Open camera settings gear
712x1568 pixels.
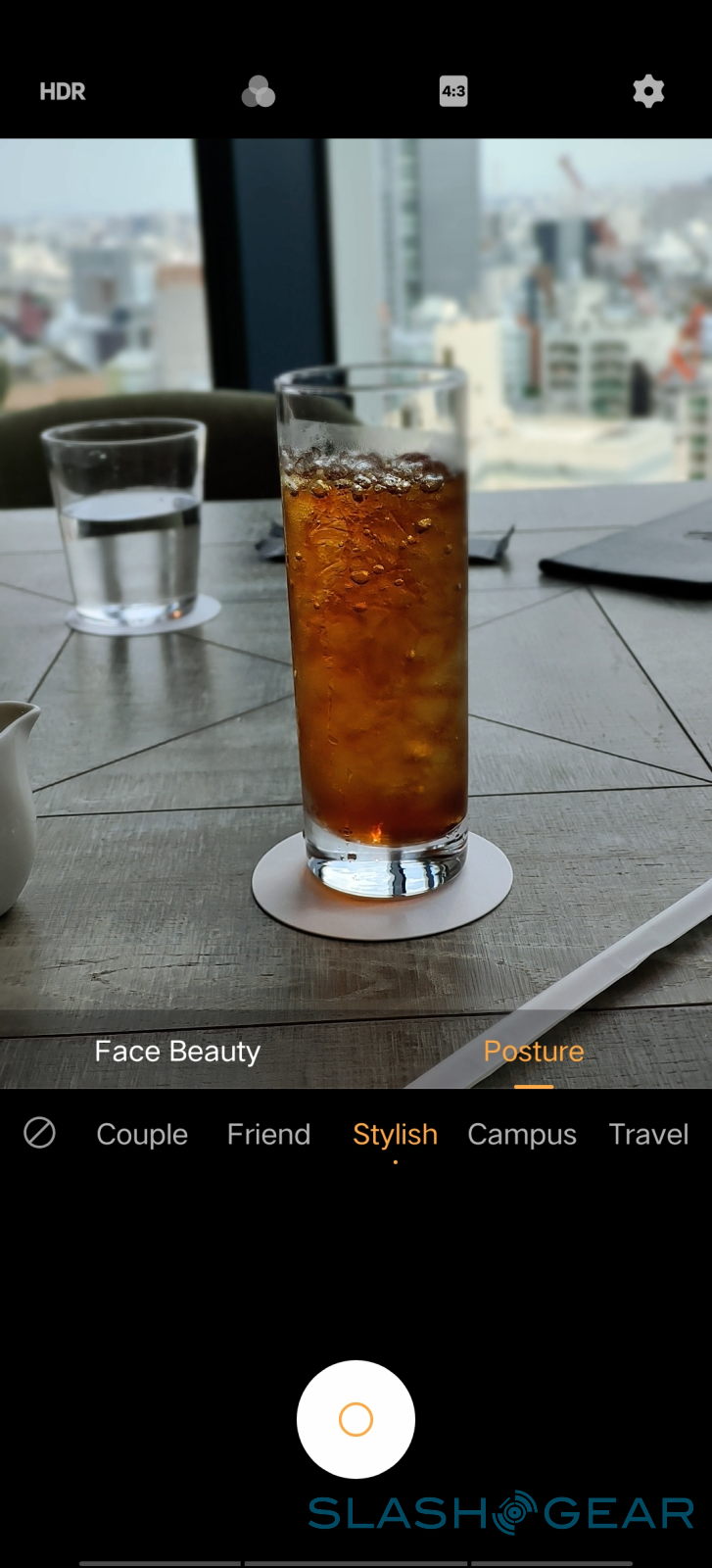click(x=648, y=92)
